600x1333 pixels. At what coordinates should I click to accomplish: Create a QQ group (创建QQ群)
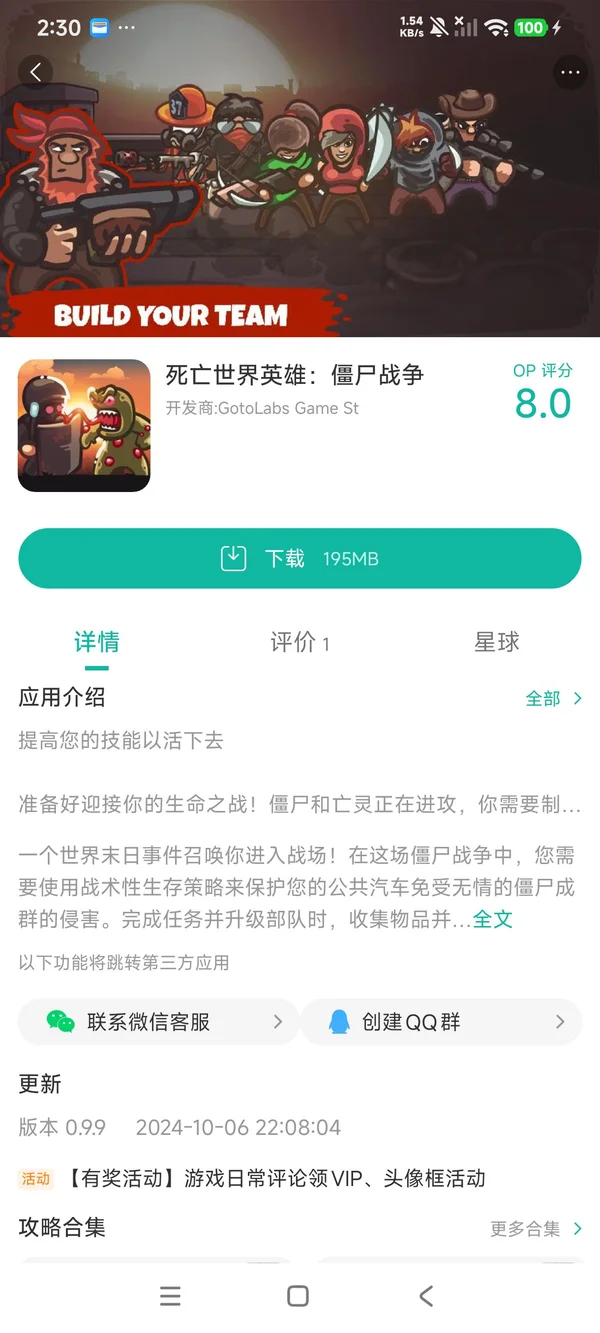coord(441,1021)
